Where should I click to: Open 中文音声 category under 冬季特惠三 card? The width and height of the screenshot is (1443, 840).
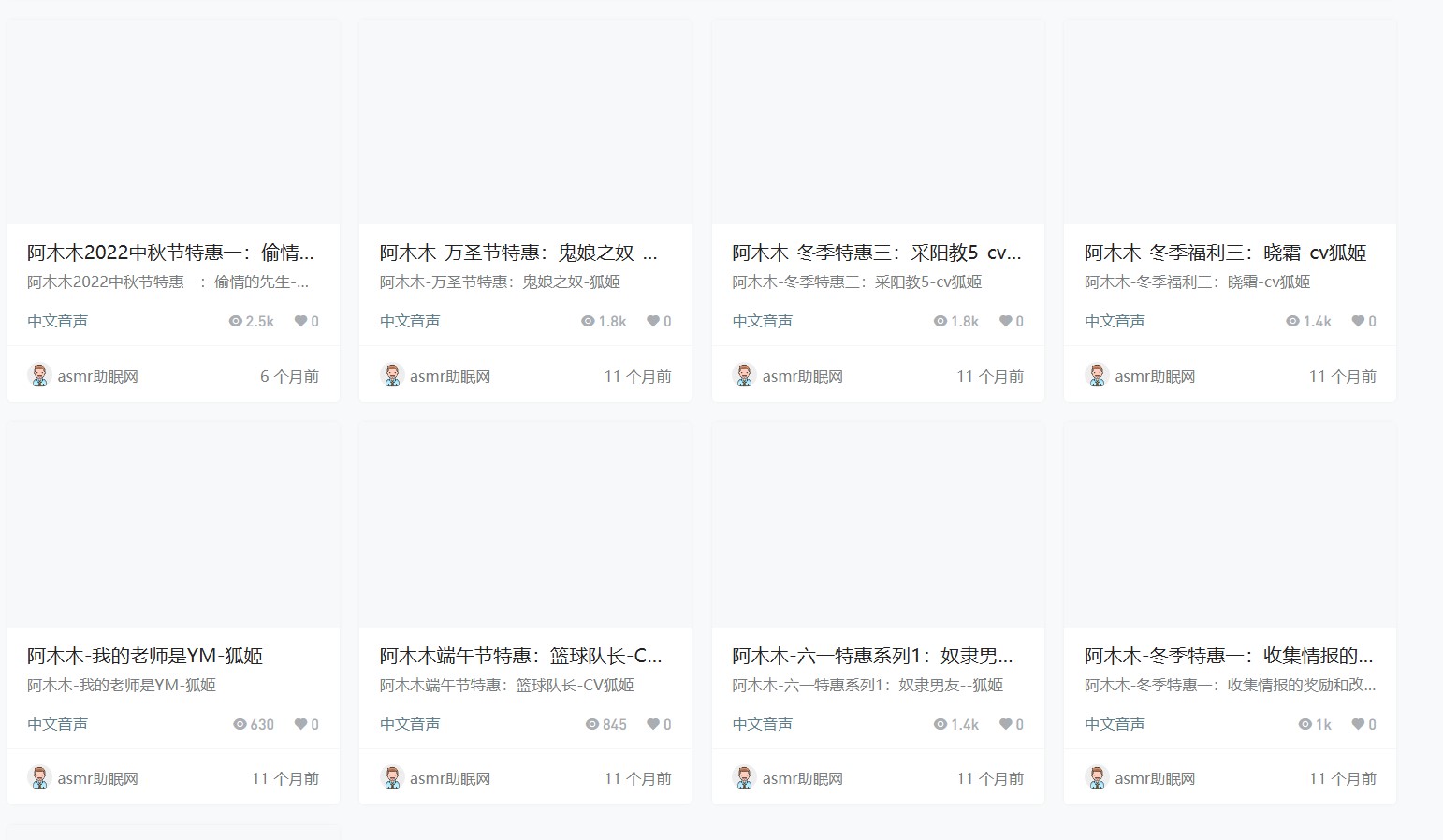pyautogui.click(x=762, y=321)
